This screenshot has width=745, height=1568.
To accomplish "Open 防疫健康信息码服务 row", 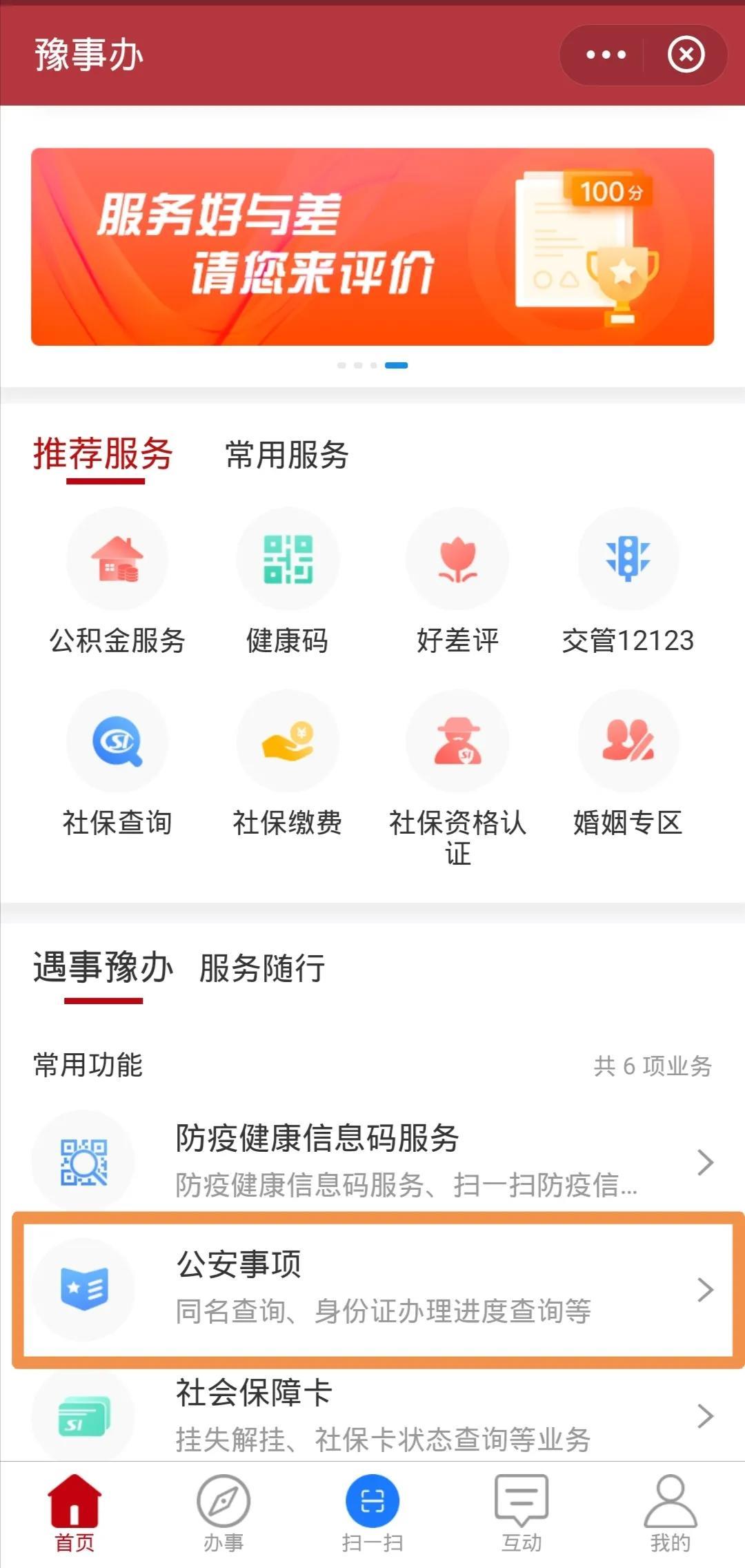I will click(x=372, y=1162).
